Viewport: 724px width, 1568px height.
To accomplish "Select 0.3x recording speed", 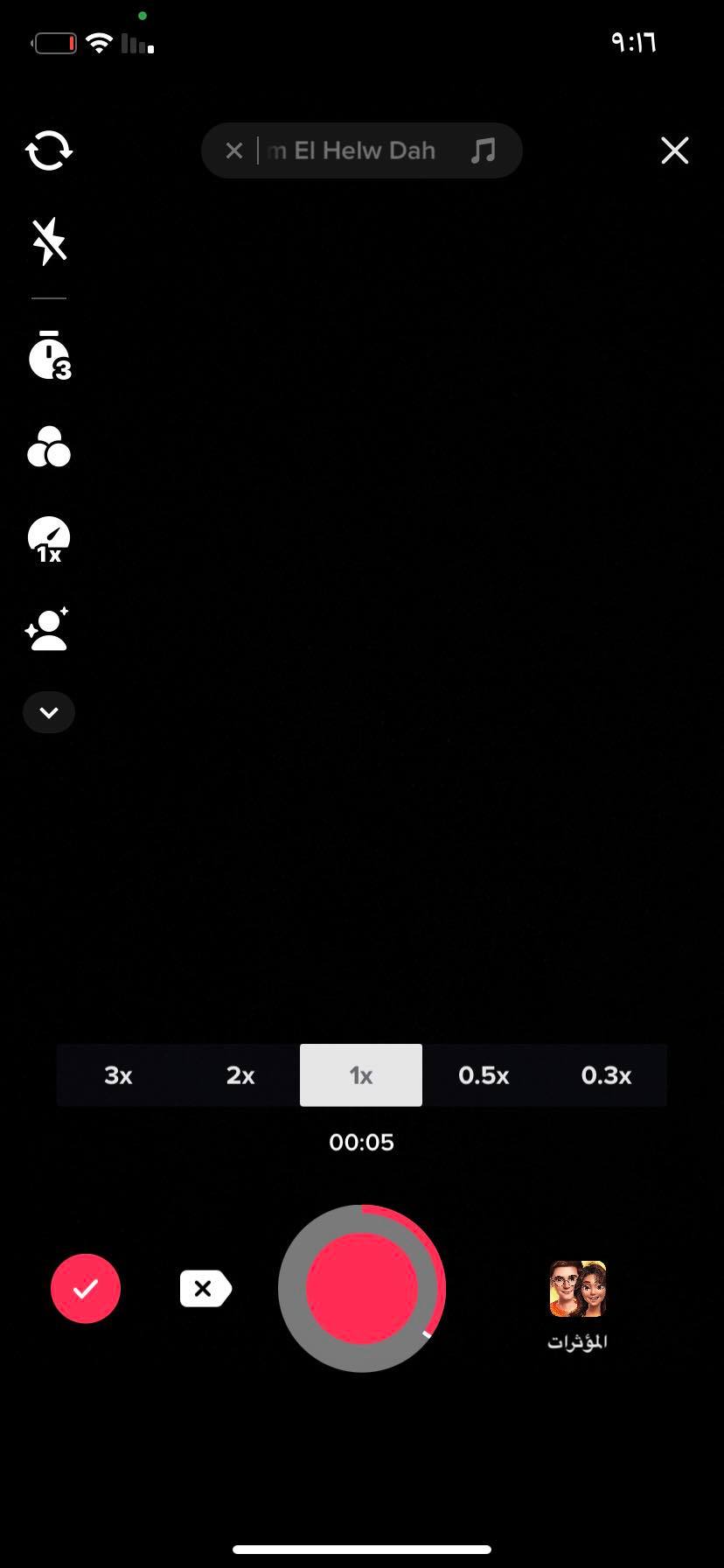I will (x=606, y=1075).
